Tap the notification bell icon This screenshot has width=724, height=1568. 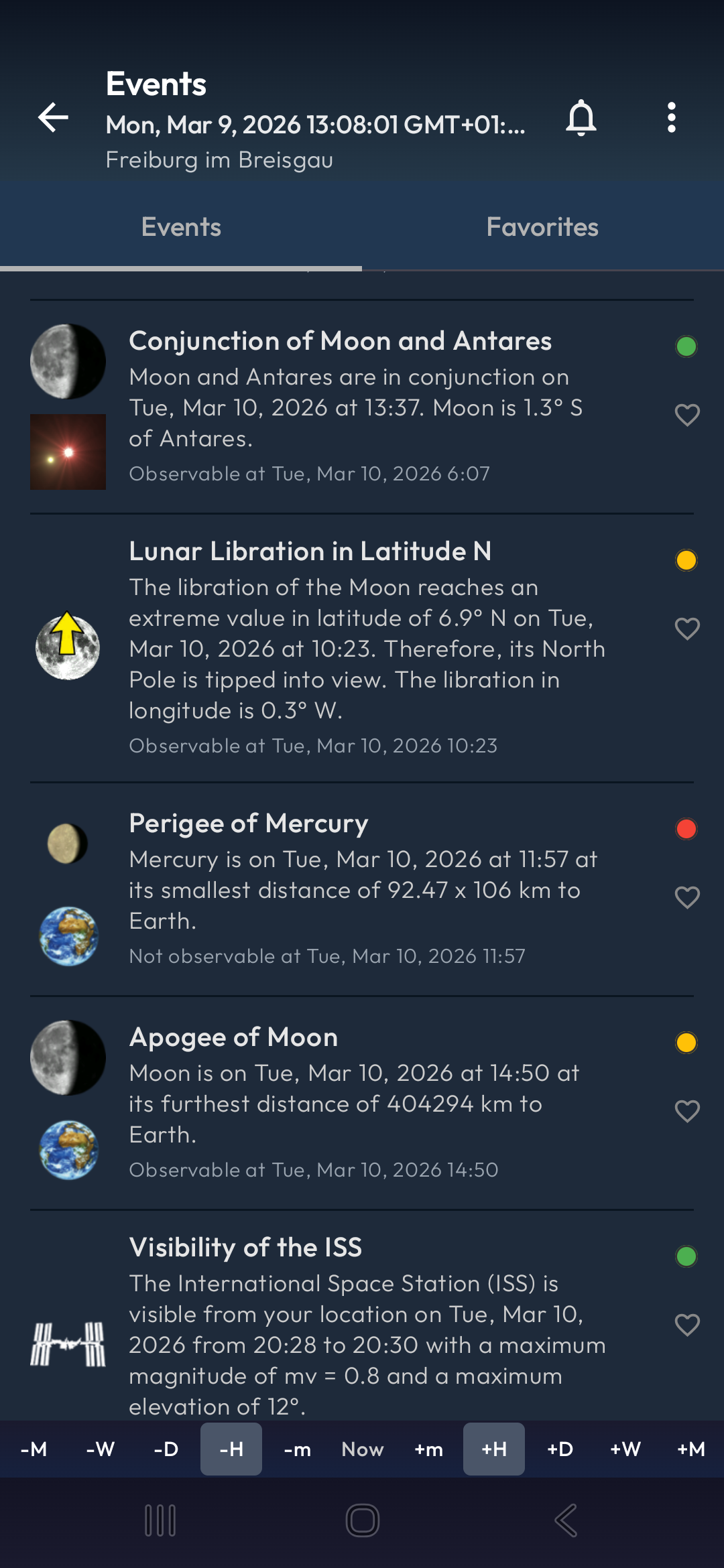click(x=581, y=118)
